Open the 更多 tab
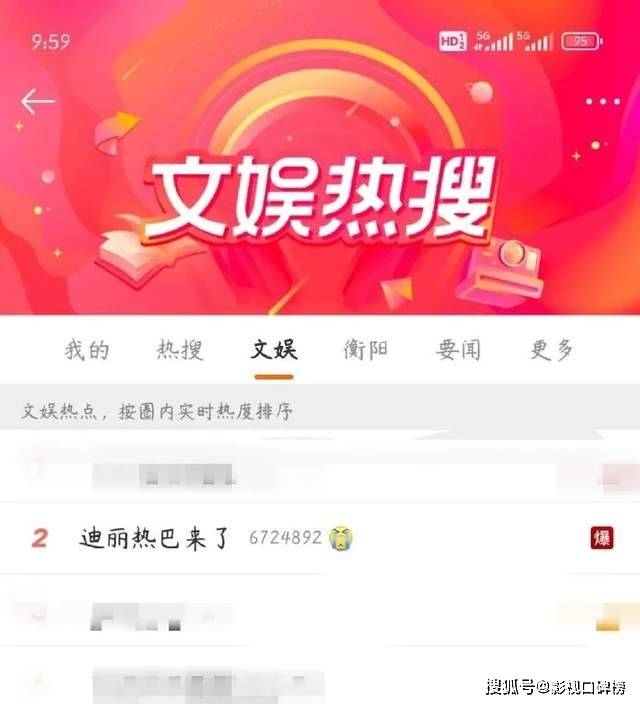Viewport: 640px width, 704px height. [x=552, y=350]
